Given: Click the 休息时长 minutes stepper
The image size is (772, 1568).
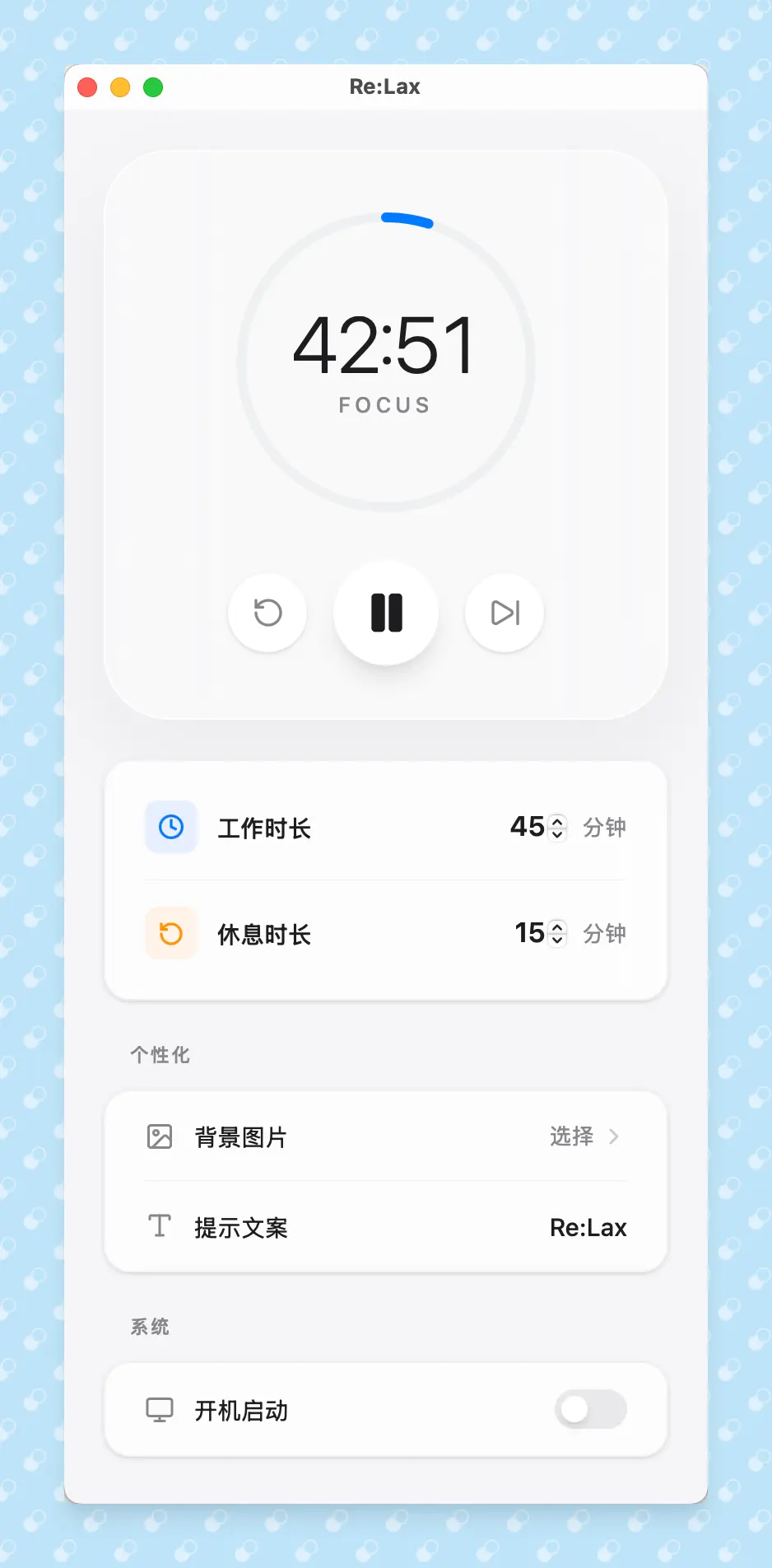Looking at the screenshot, I should [557, 933].
